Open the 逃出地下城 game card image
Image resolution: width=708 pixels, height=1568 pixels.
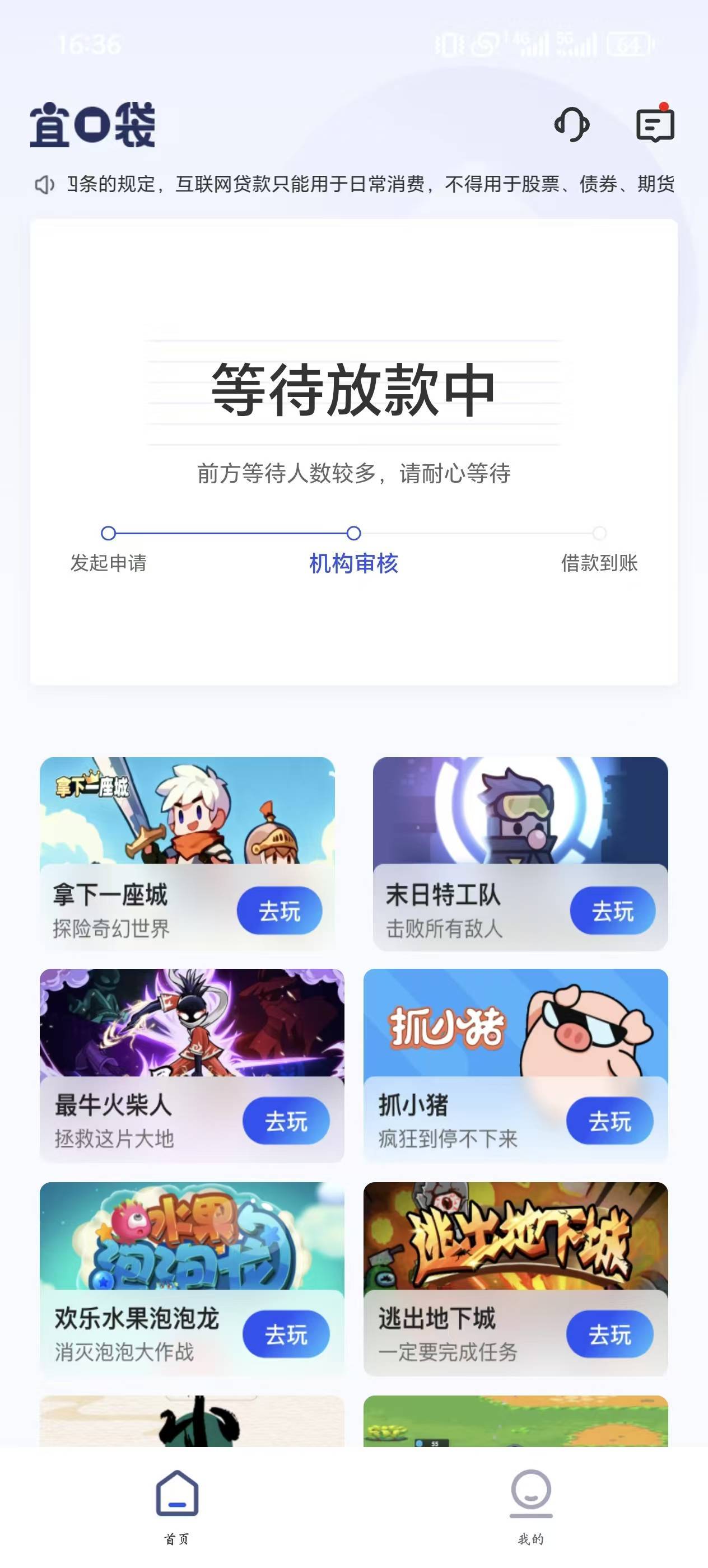[x=516, y=1236]
